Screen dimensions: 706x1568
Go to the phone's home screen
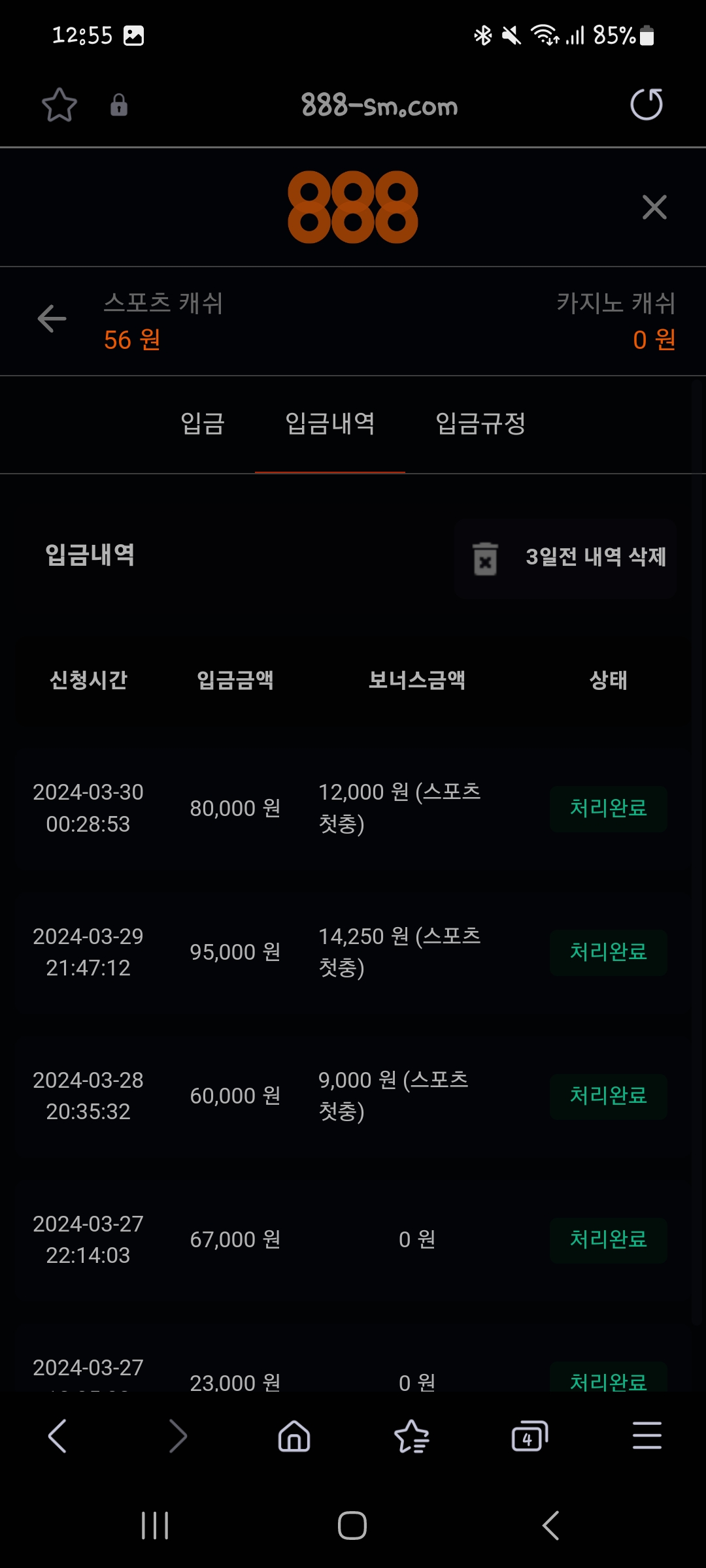coord(352,1526)
